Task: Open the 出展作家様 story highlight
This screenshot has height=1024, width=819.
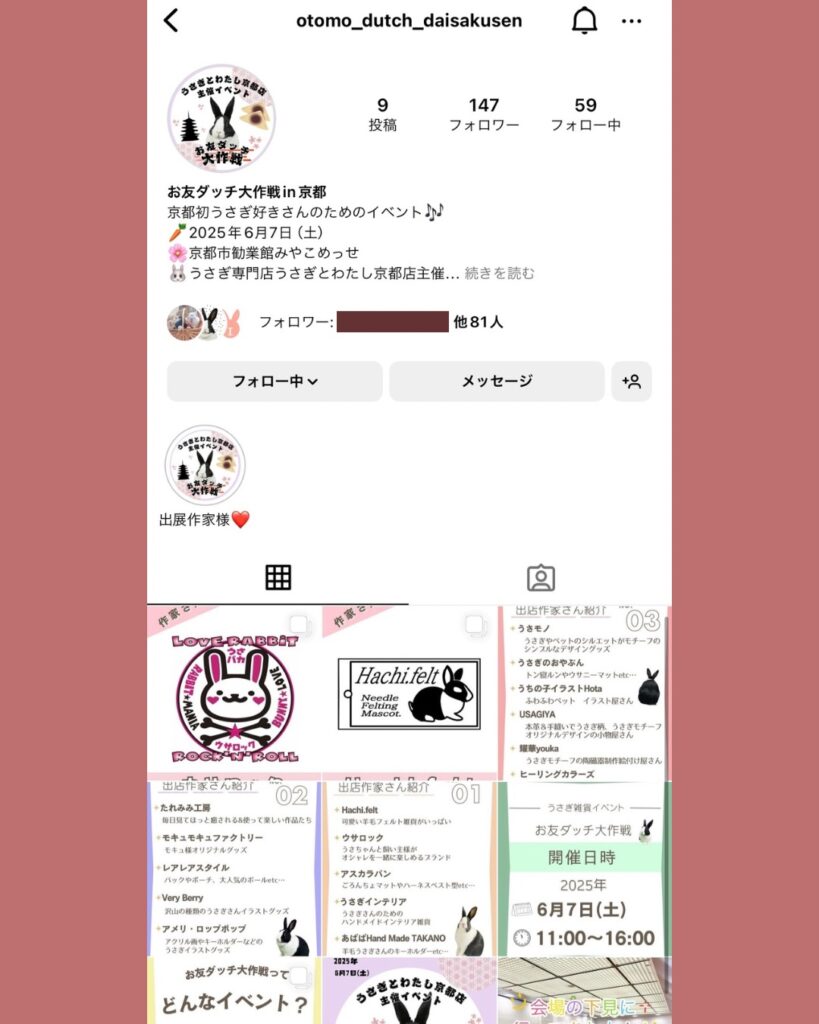Action: tap(204, 466)
